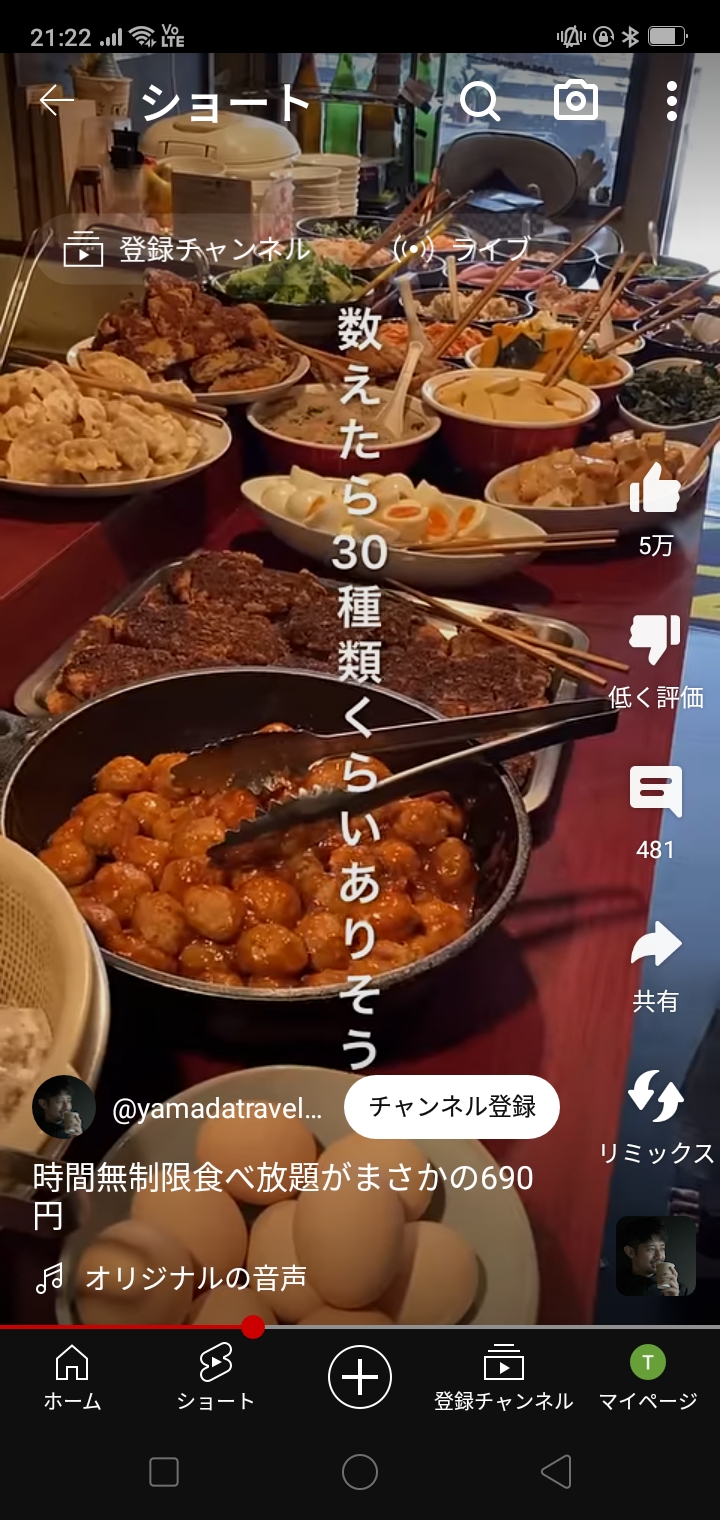Switch to the ホーム tab
The width and height of the screenshot is (720, 1520).
tap(72, 1377)
